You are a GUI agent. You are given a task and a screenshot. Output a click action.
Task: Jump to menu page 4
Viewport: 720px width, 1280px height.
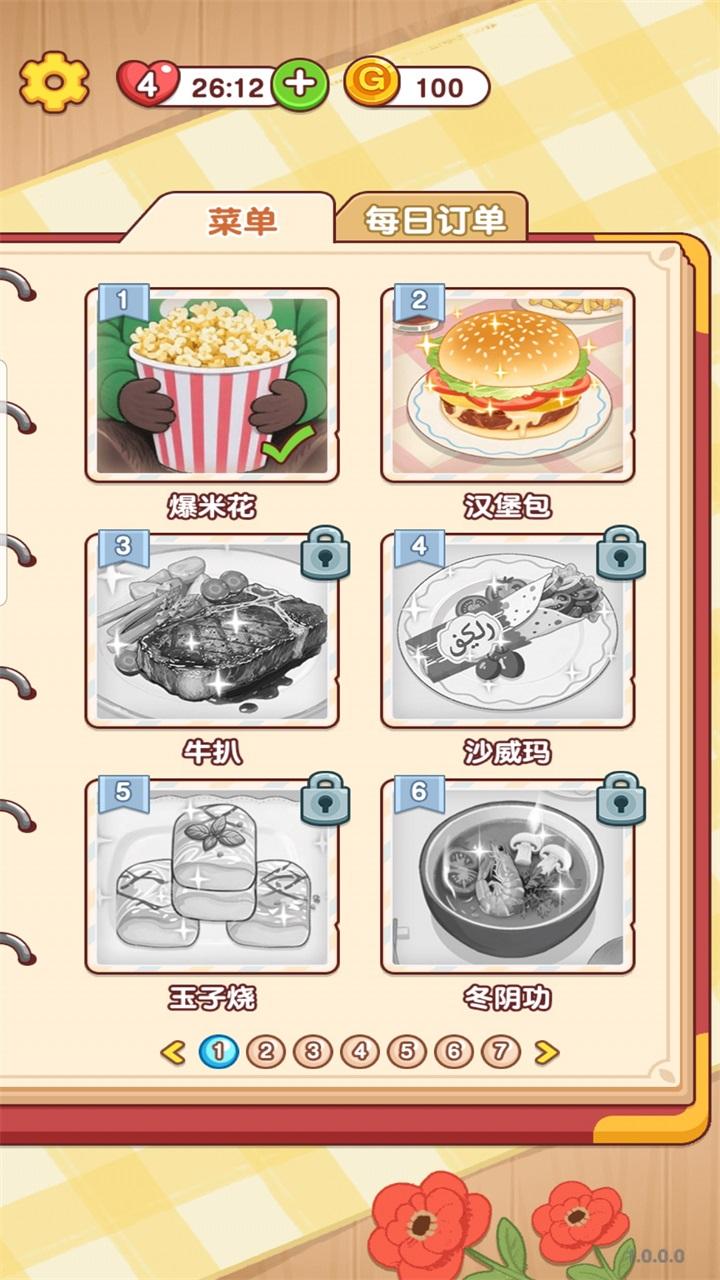(x=360, y=1051)
